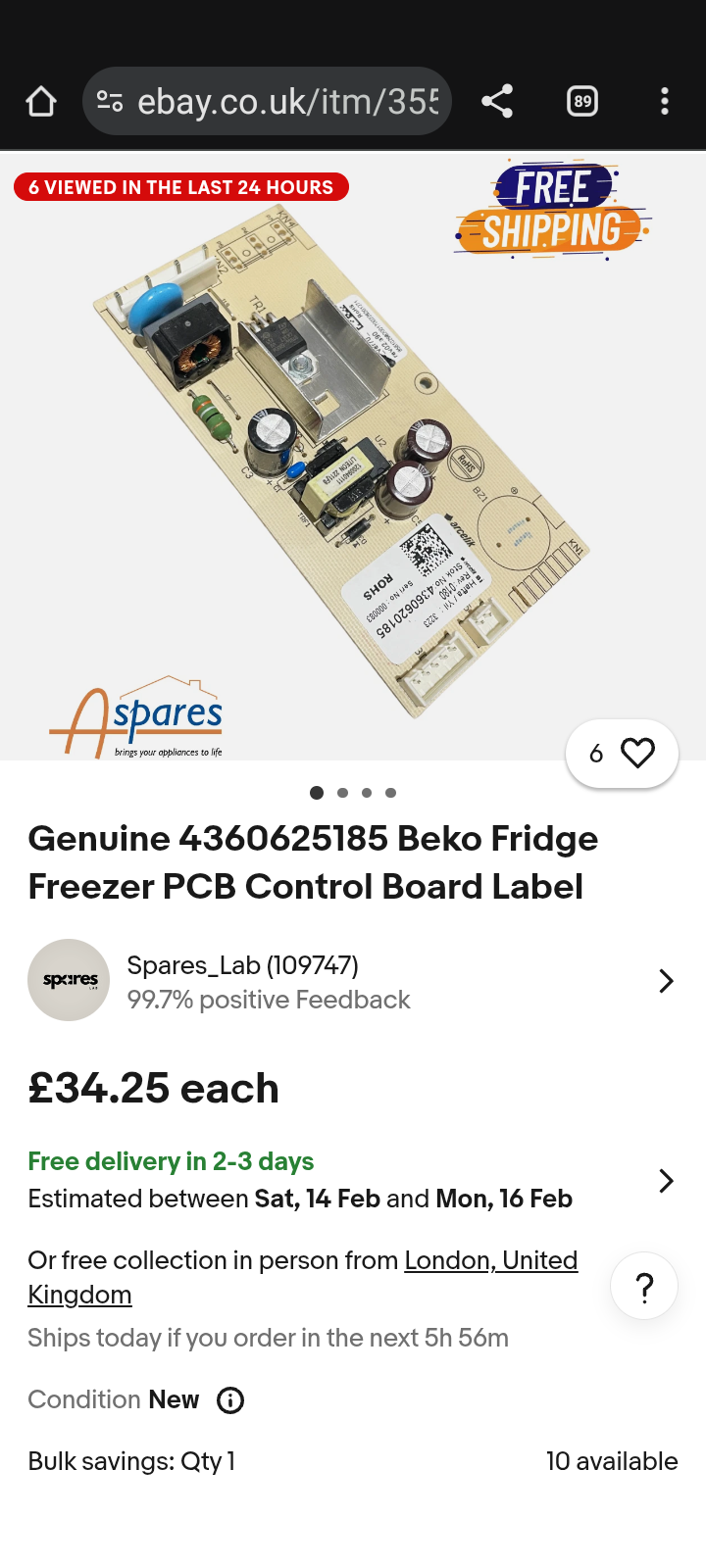Tap the ebay.co.uk address bar
The width and height of the screenshot is (706, 1568).
(x=284, y=102)
